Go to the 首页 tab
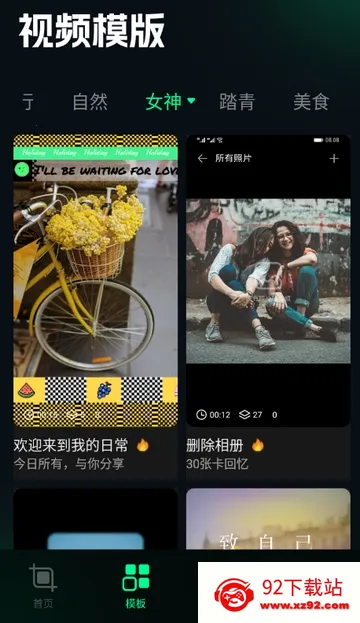Viewport: 360px width, 623px height. pyautogui.click(x=43, y=586)
